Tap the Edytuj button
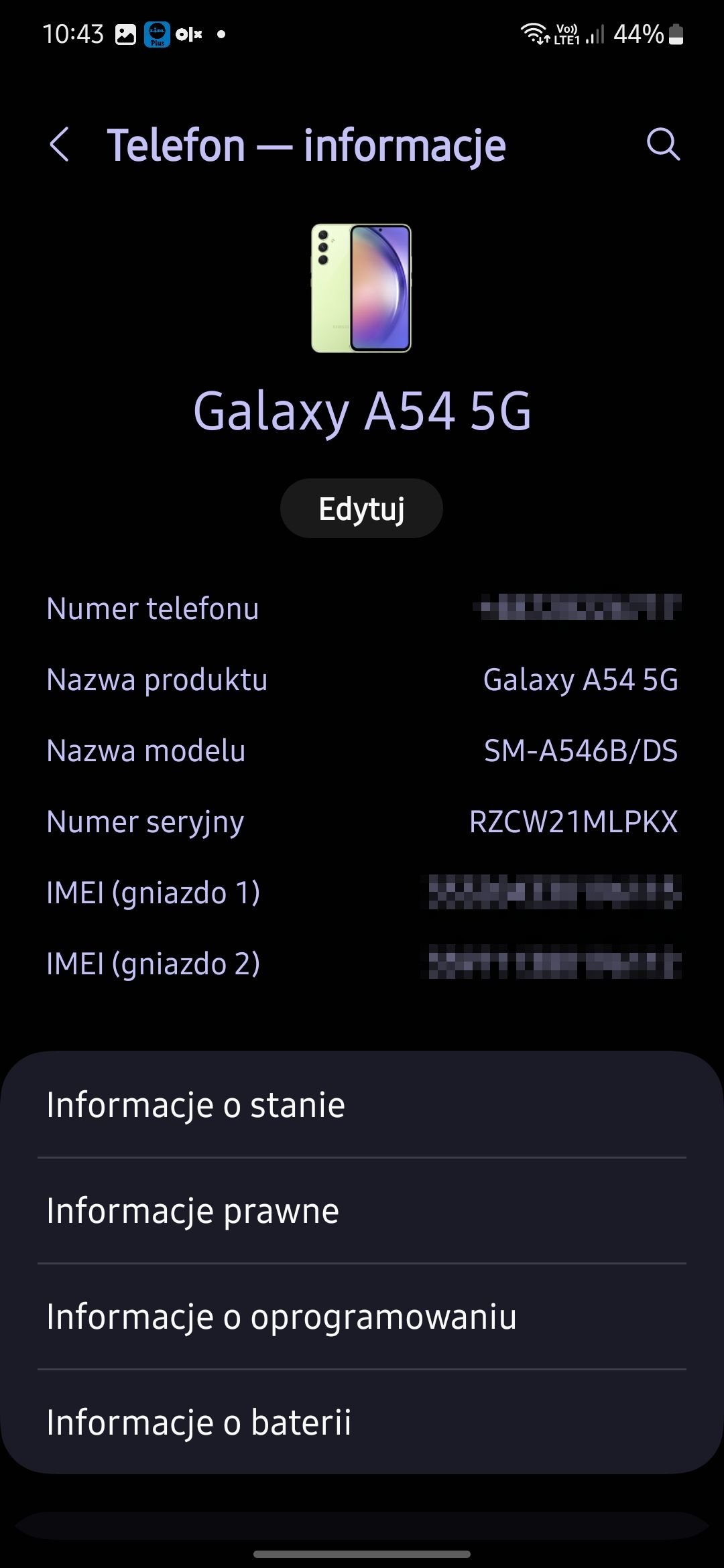 pyautogui.click(x=361, y=509)
